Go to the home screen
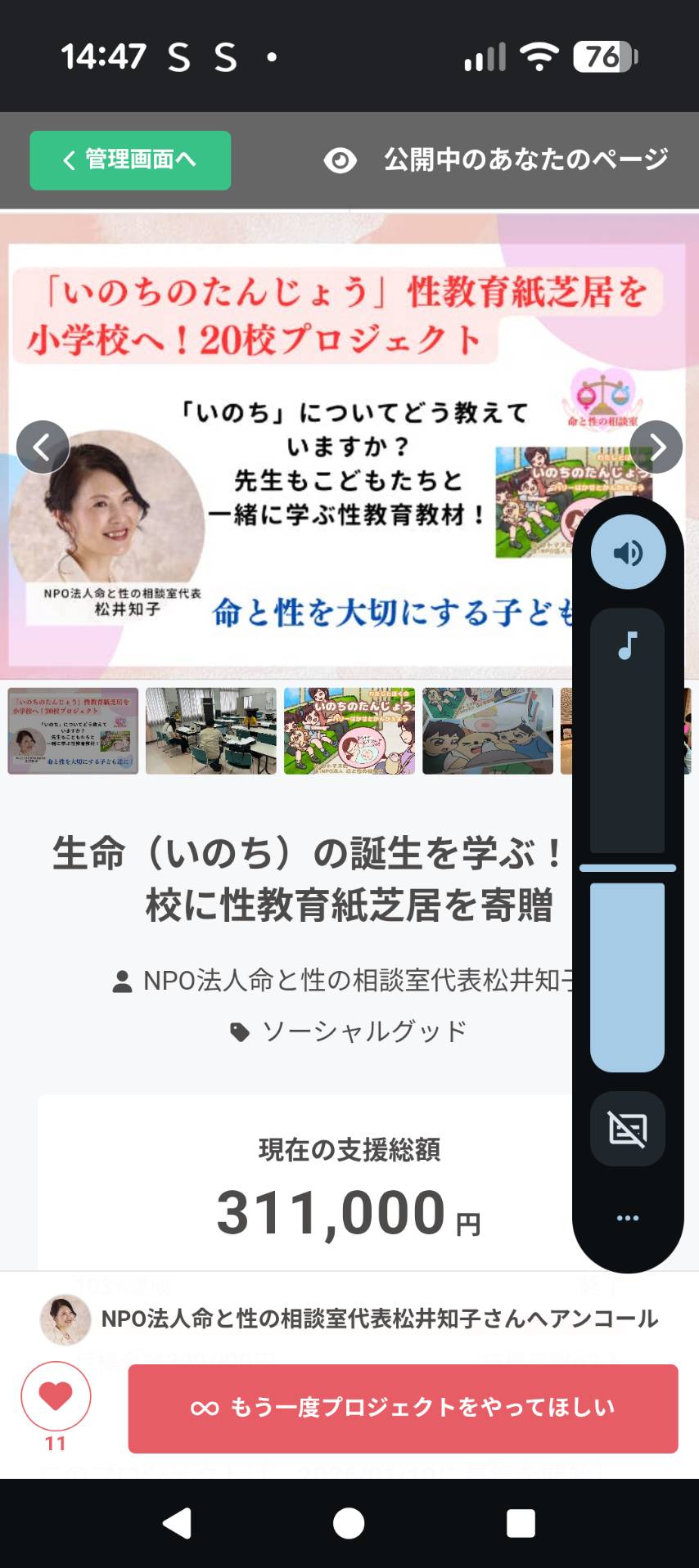The width and height of the screenshot is (699, 1568). (x=349, y=1523)
